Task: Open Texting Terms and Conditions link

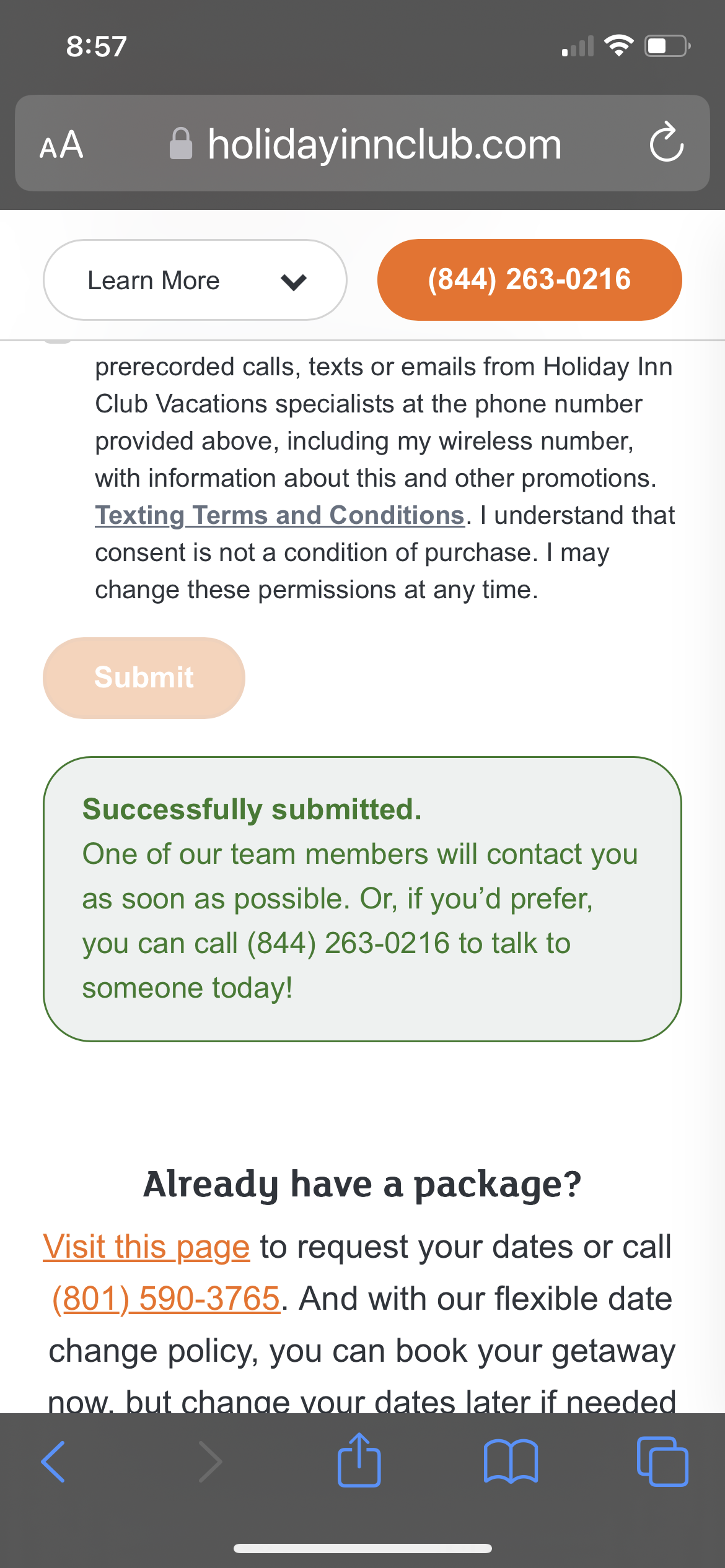Action: (279, 515)
